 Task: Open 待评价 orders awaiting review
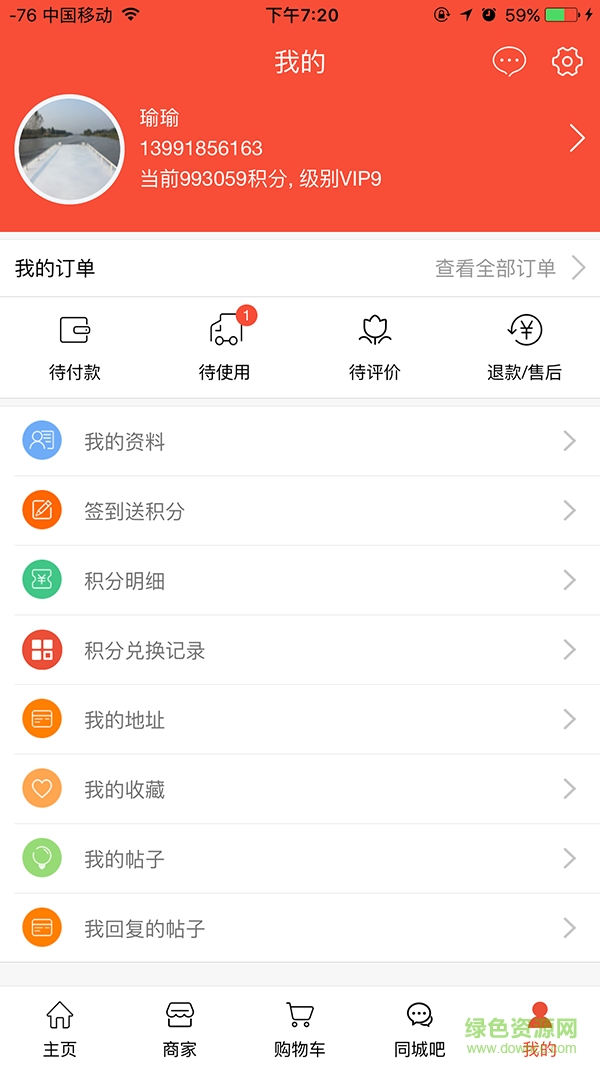coord(375,347)
